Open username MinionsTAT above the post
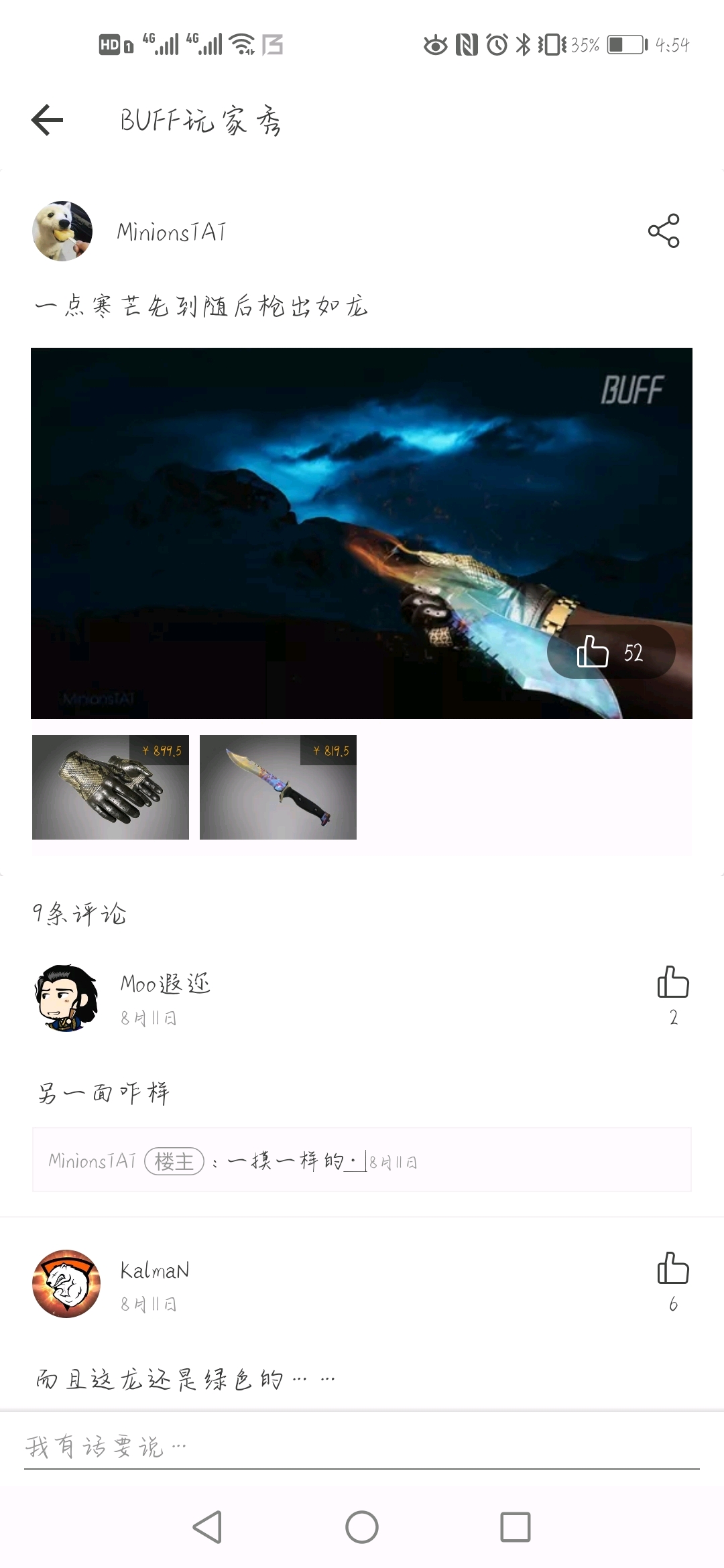Screen dimensions: 724x1568 click(x=170, y=231)
